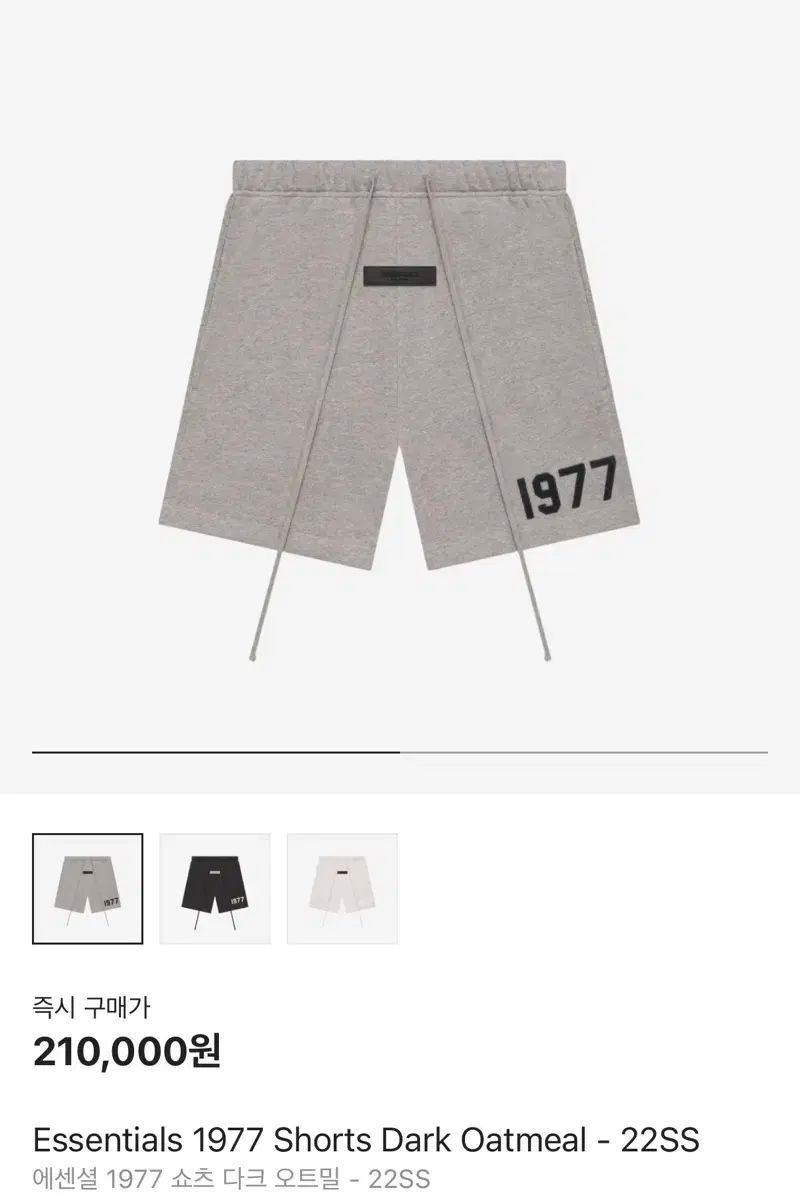The image size is (800, 1200).
Task: Select the light oatmeal shorts thumbnail
Action: click(x=342, y=888)
